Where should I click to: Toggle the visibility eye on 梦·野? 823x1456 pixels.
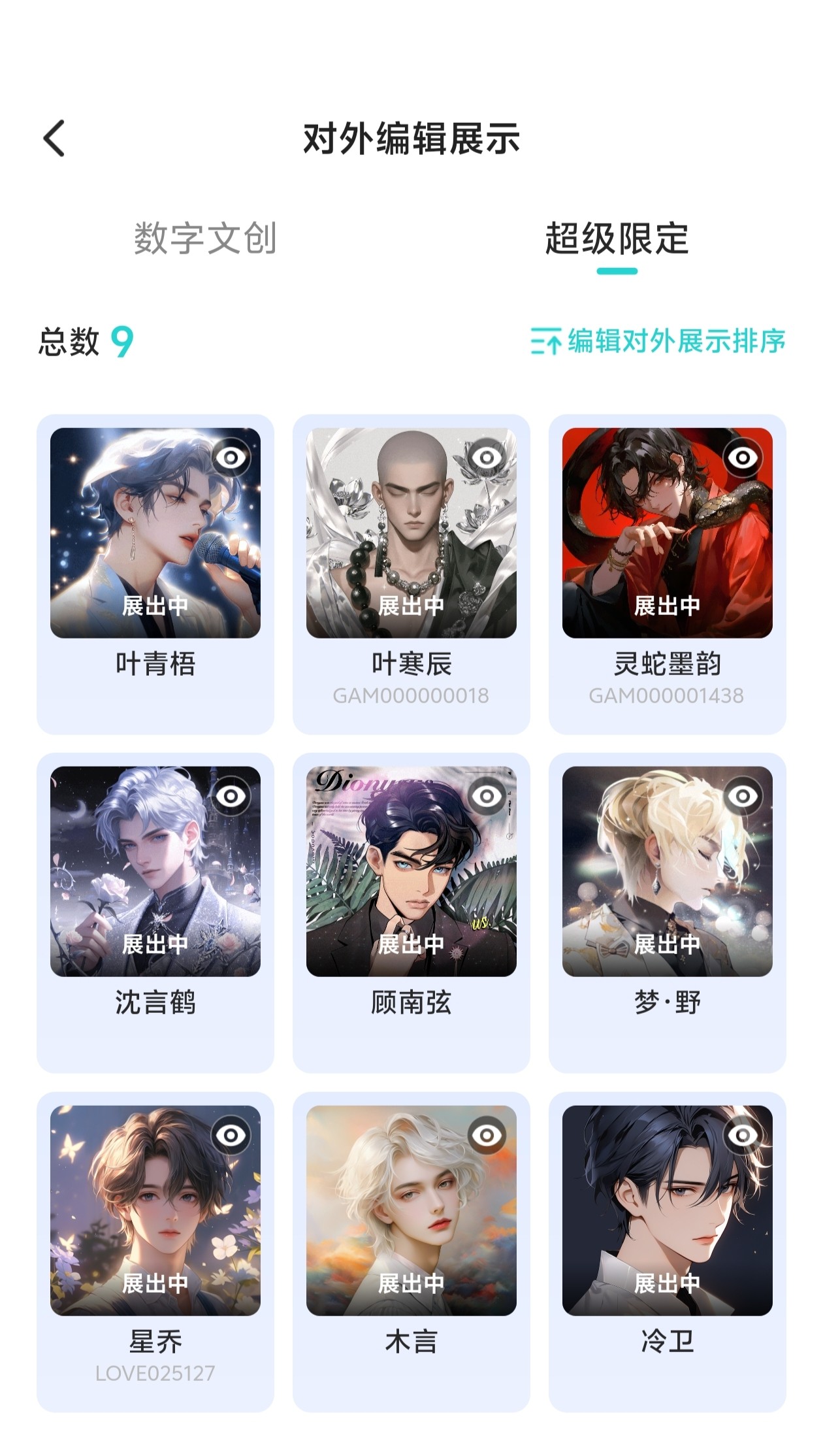point(743,796)
